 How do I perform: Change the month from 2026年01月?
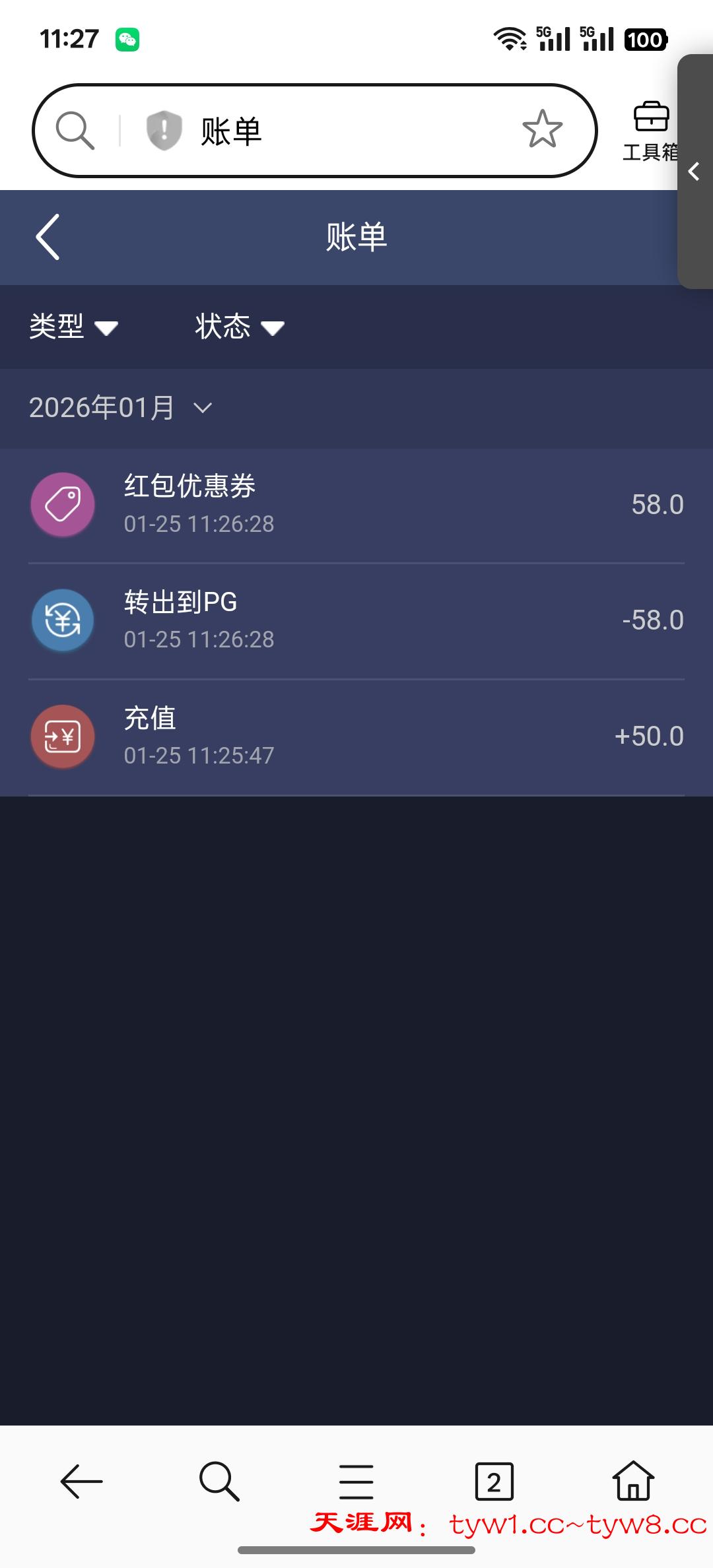tap(120, 408)
